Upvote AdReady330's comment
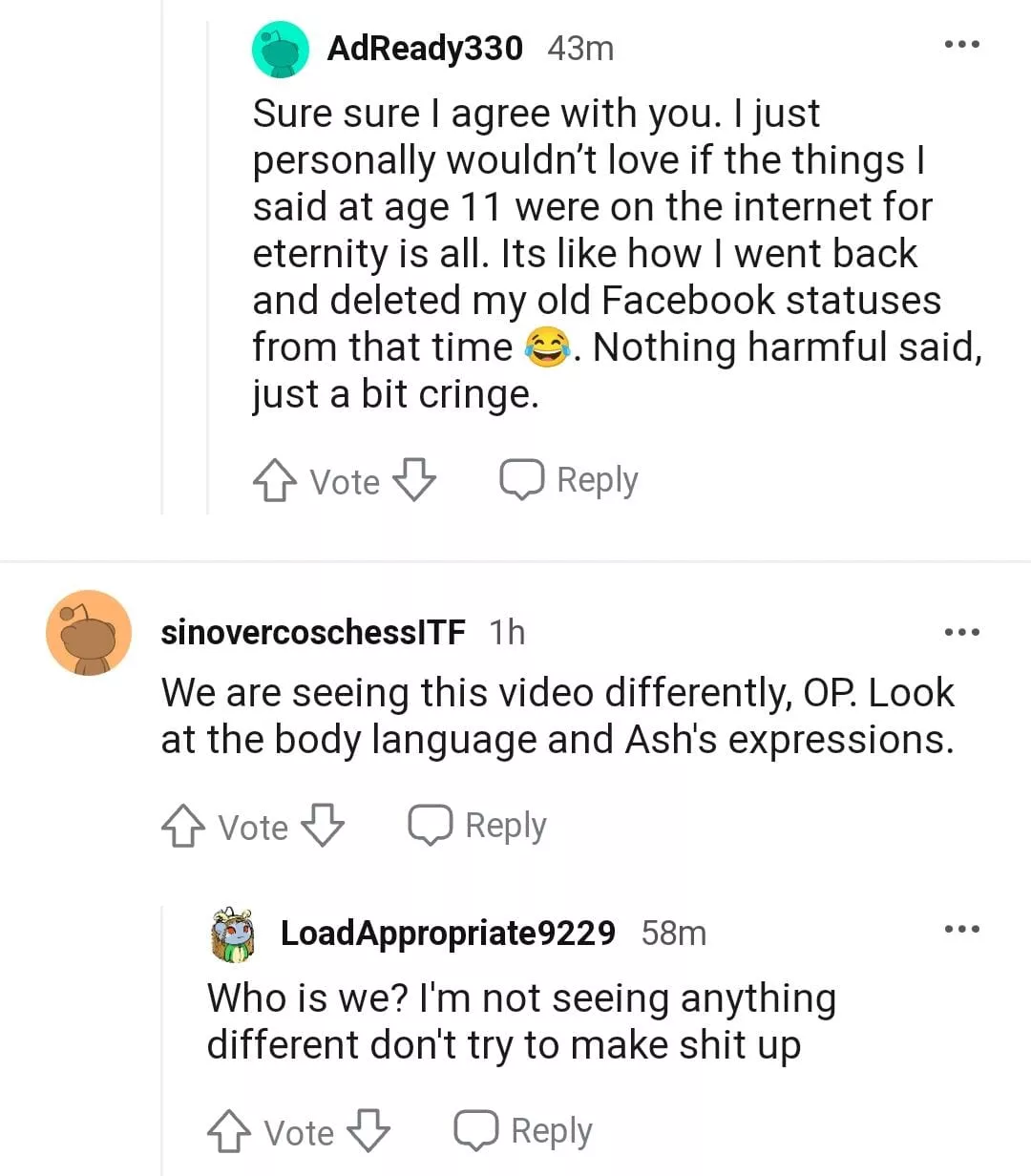Viewport: 1031px width, 1176px height. click(x=275, y=481)
